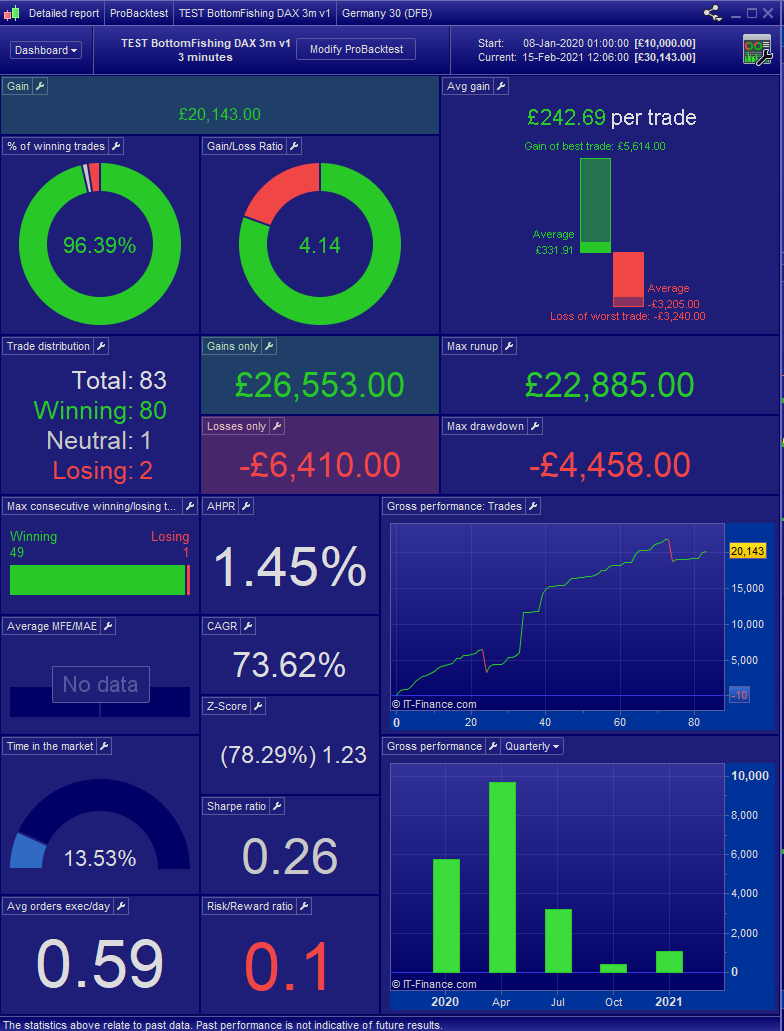
Task: Click the Modify ProBacktest button
Action: tap(355, 49)
